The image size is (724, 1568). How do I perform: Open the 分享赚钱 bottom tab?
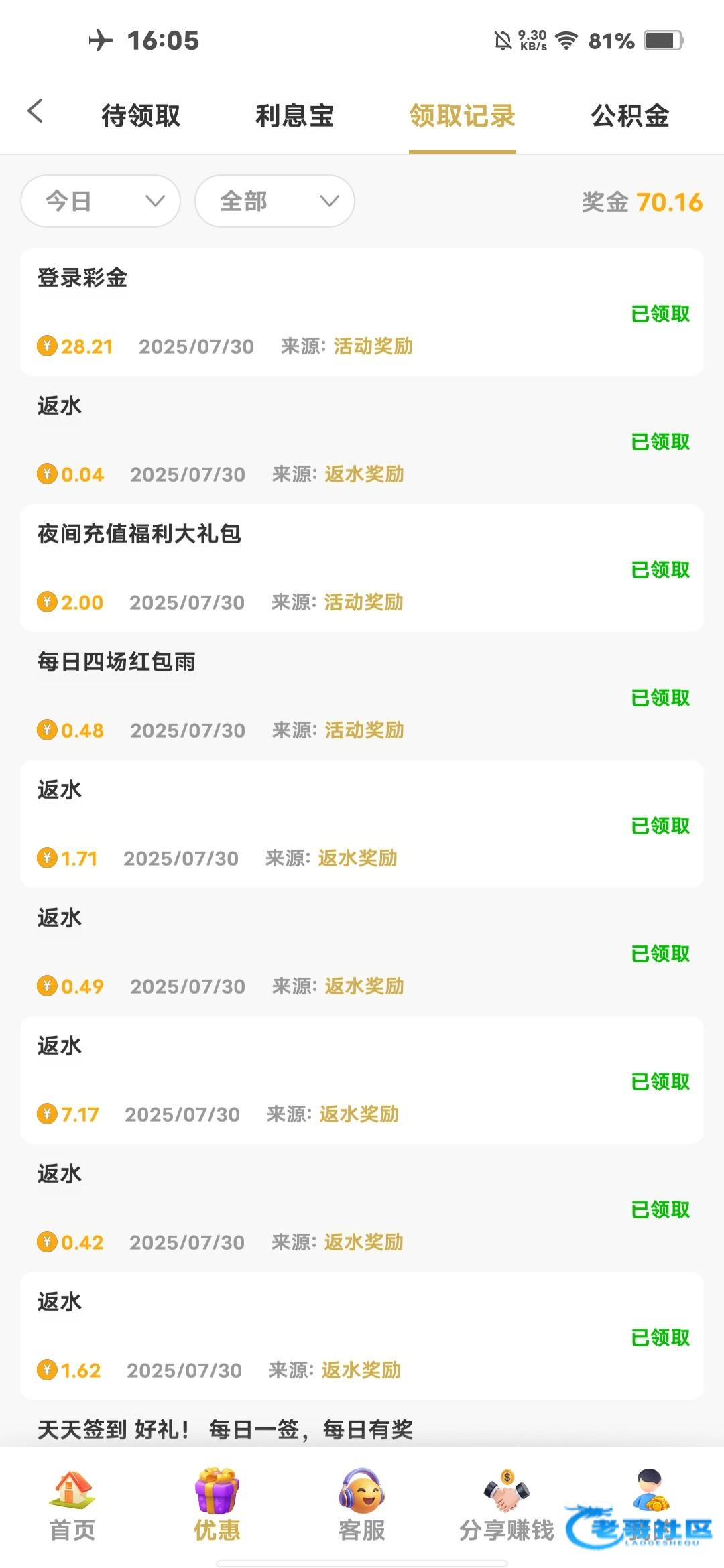click(507, 1506)
